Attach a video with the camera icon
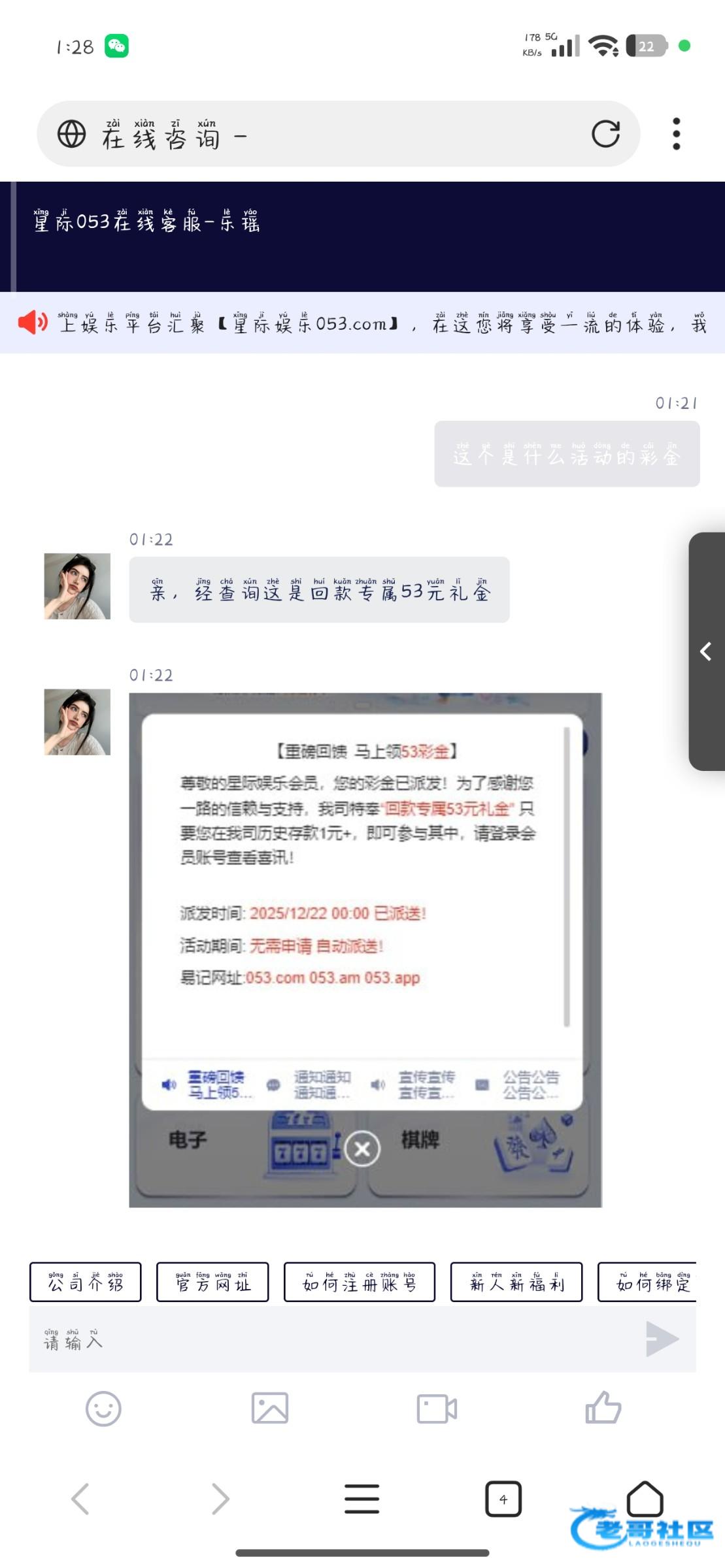The height and width of the screenshot is (1568, 725). [437, 1408]
